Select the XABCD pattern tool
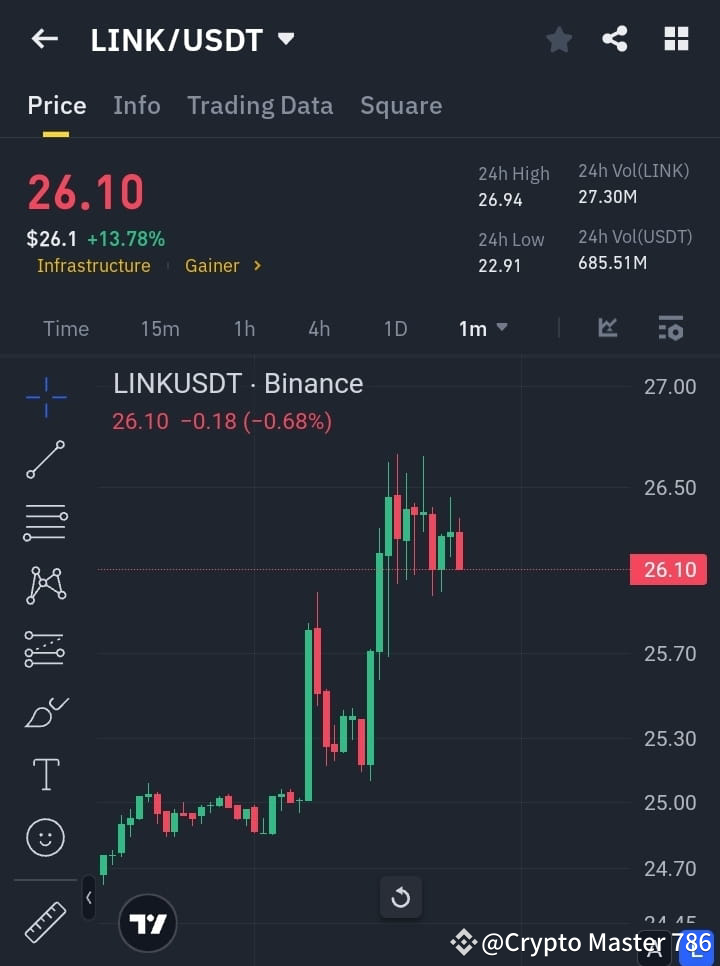 45,586
